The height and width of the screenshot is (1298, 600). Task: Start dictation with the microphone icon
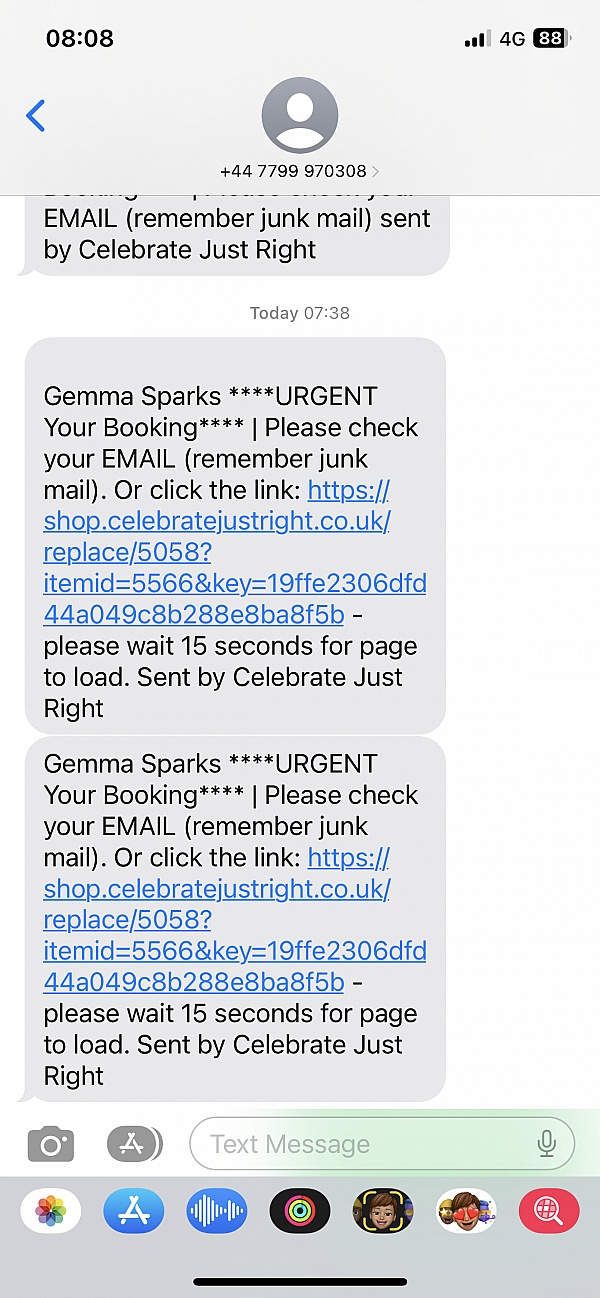(546, 1143)
